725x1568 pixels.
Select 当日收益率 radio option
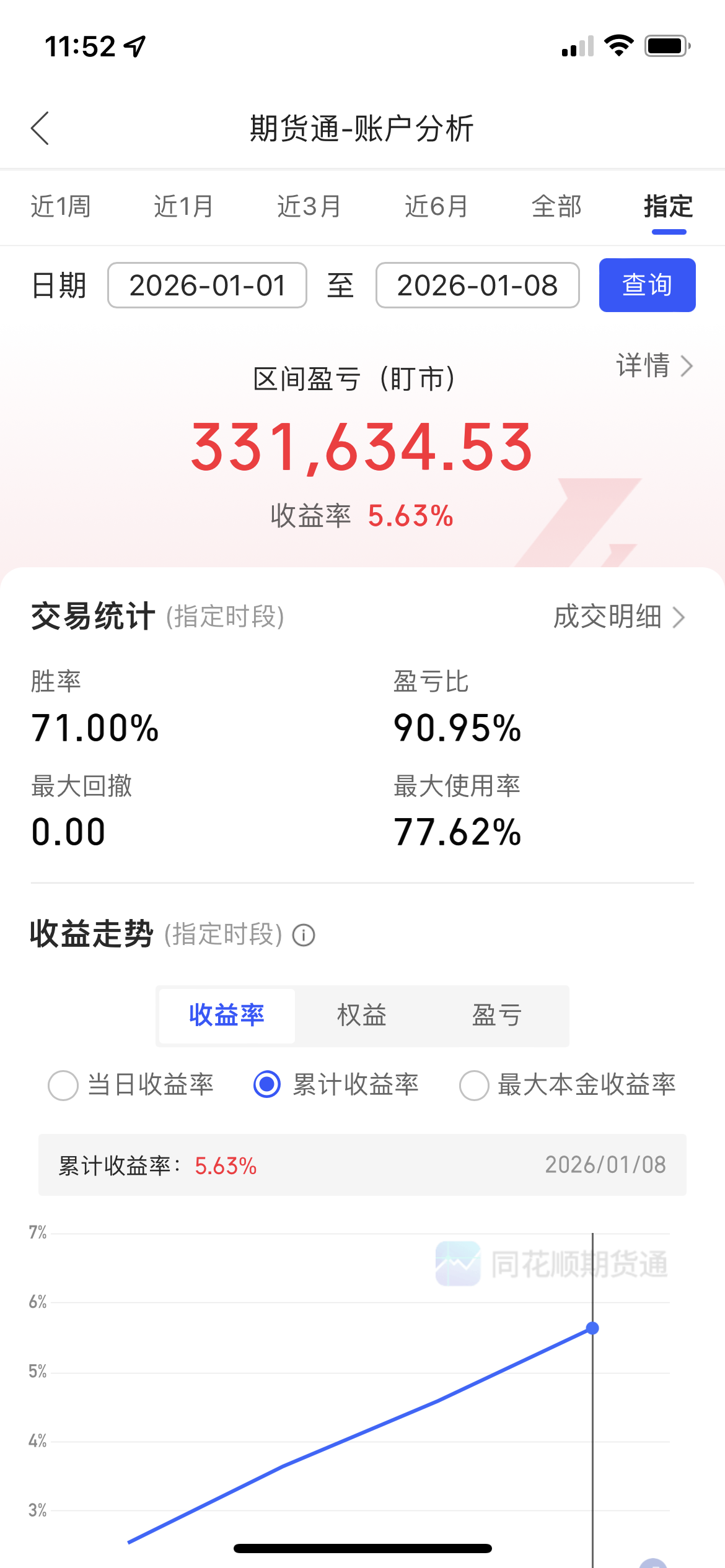click(63, 1085)
